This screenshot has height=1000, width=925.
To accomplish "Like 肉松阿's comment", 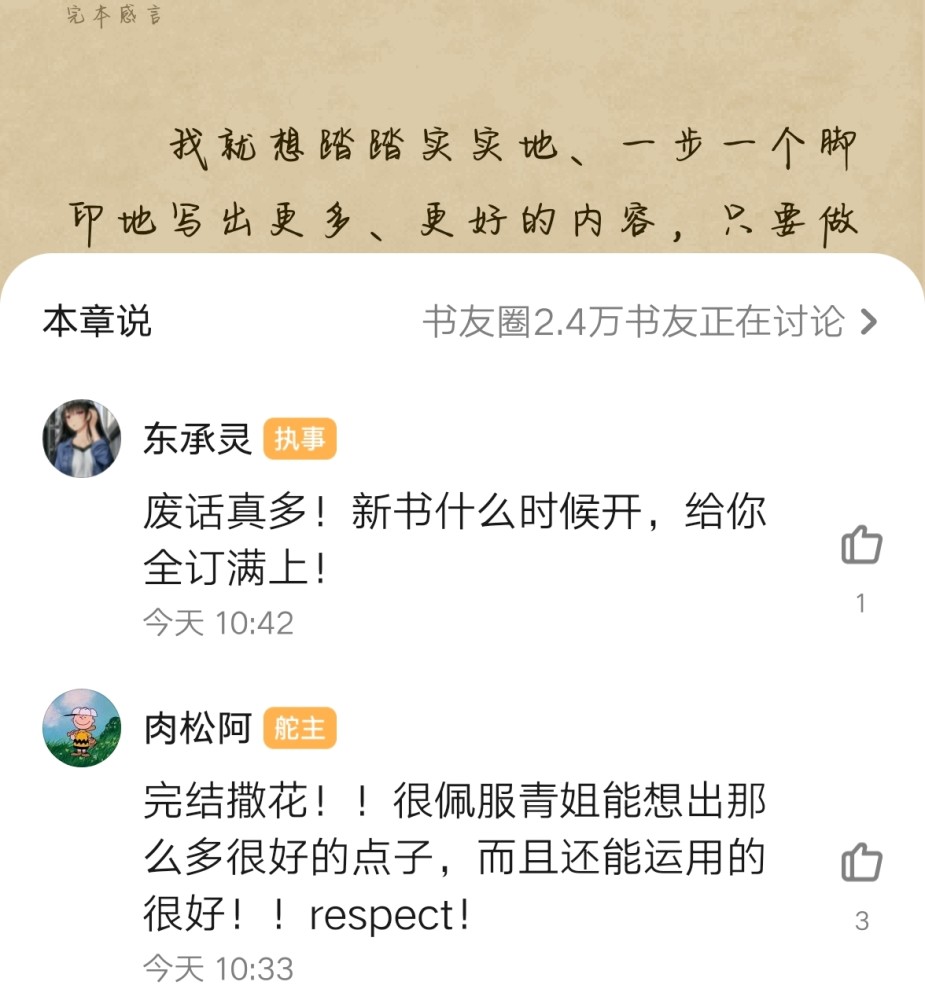I will [861, 863].
